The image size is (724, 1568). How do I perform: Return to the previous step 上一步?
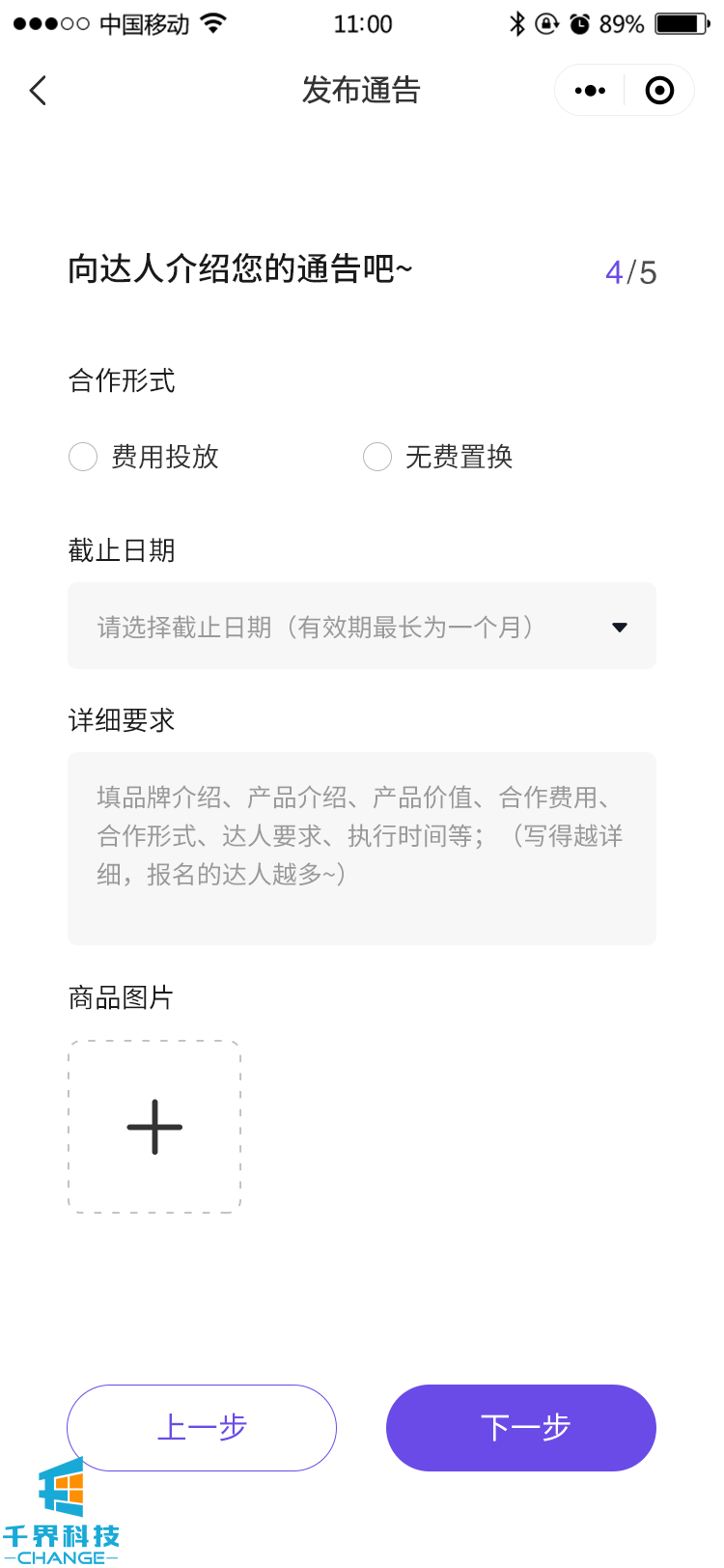[x=202, y=1427]
